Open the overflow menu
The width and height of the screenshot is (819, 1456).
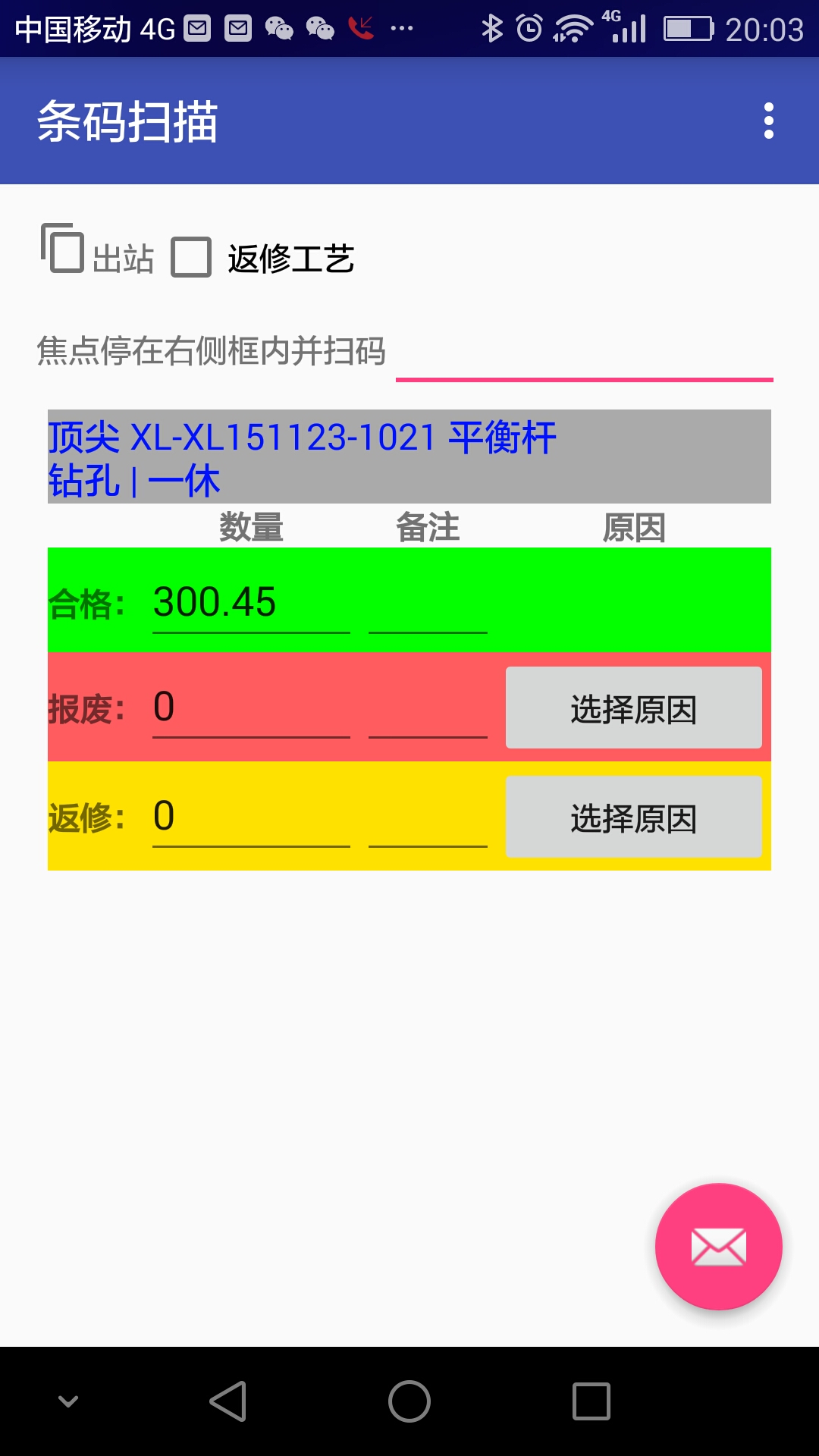coord(768,121)
